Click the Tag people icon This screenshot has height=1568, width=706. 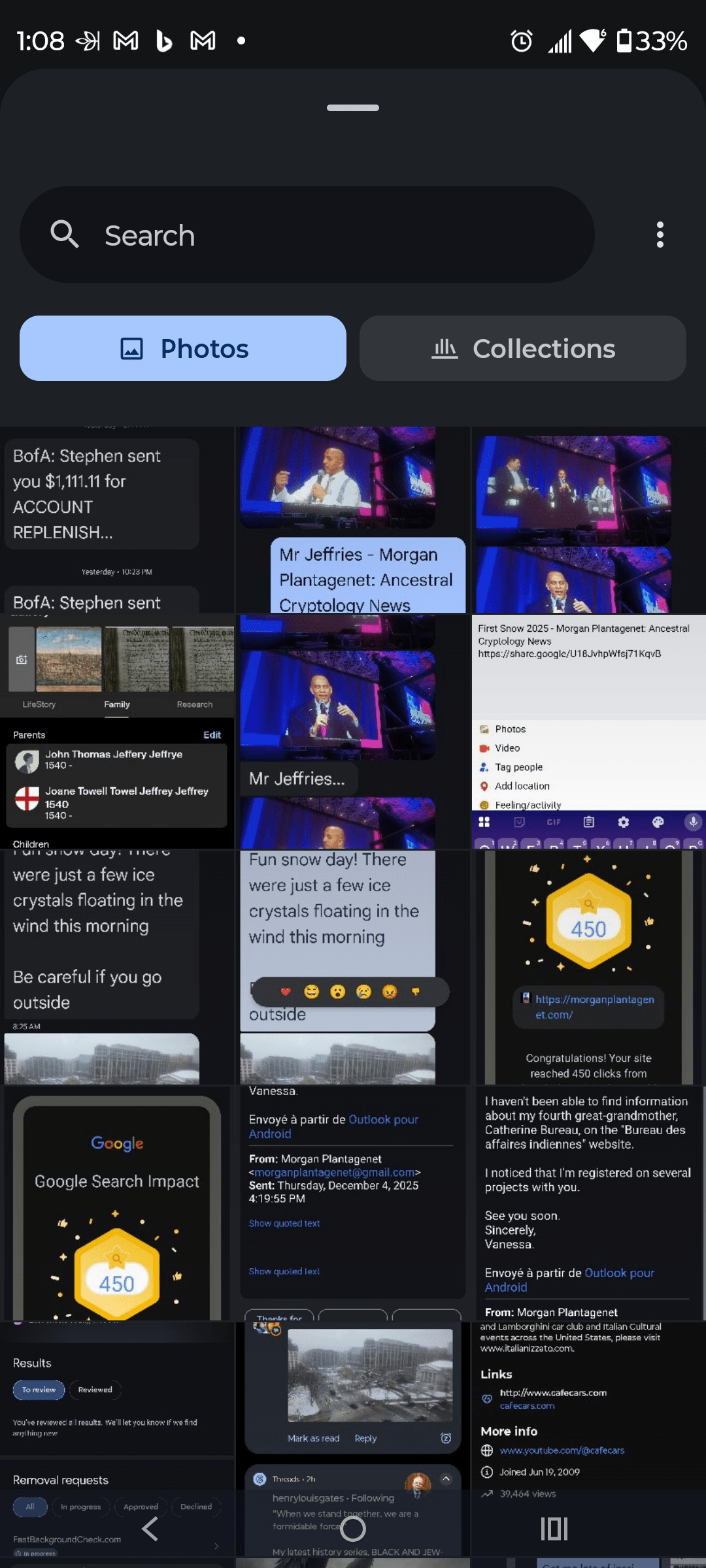click(x=484, y=766)
